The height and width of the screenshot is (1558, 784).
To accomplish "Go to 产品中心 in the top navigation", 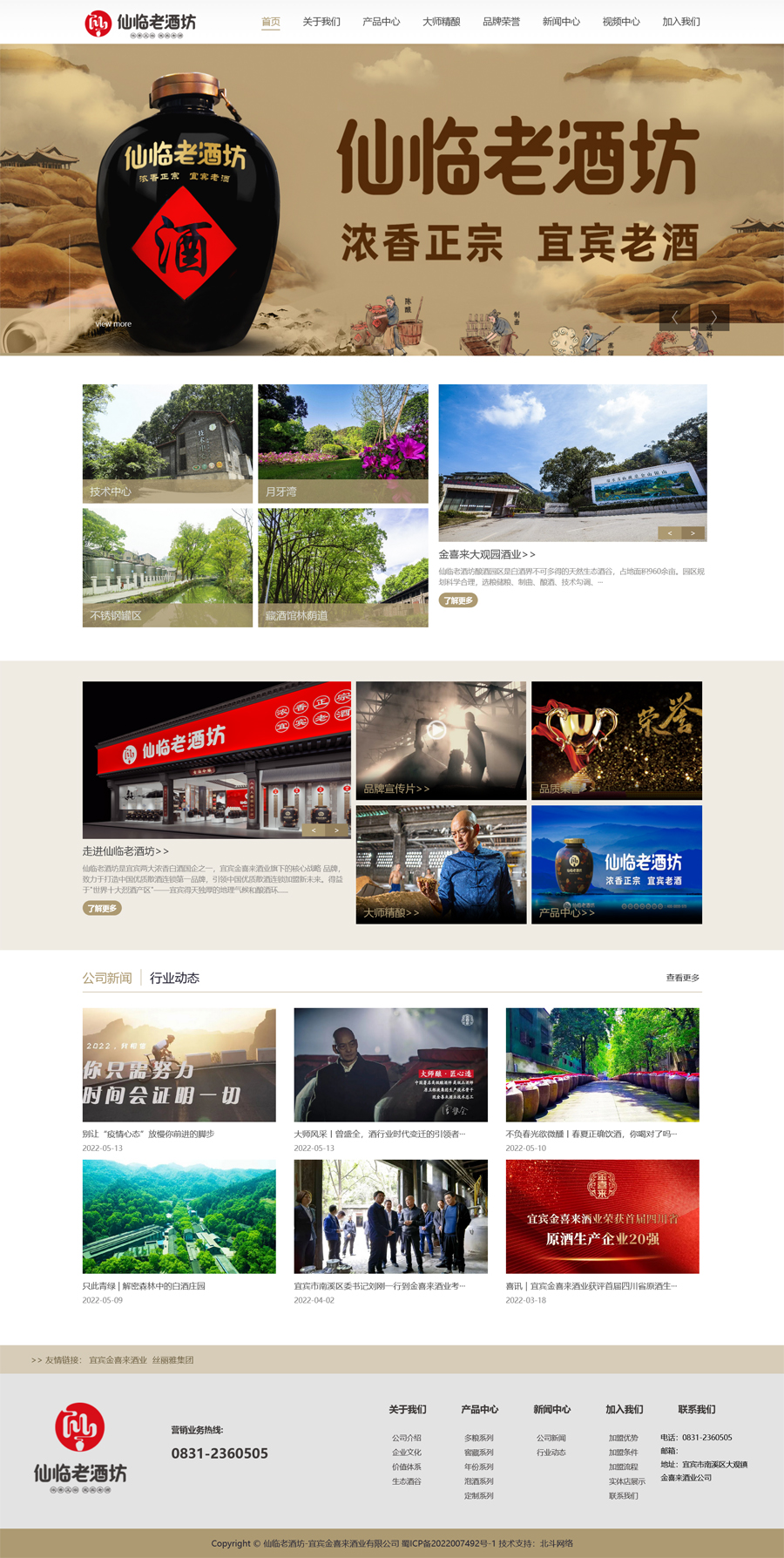I will pyautogui.click(x=382, y=22).
